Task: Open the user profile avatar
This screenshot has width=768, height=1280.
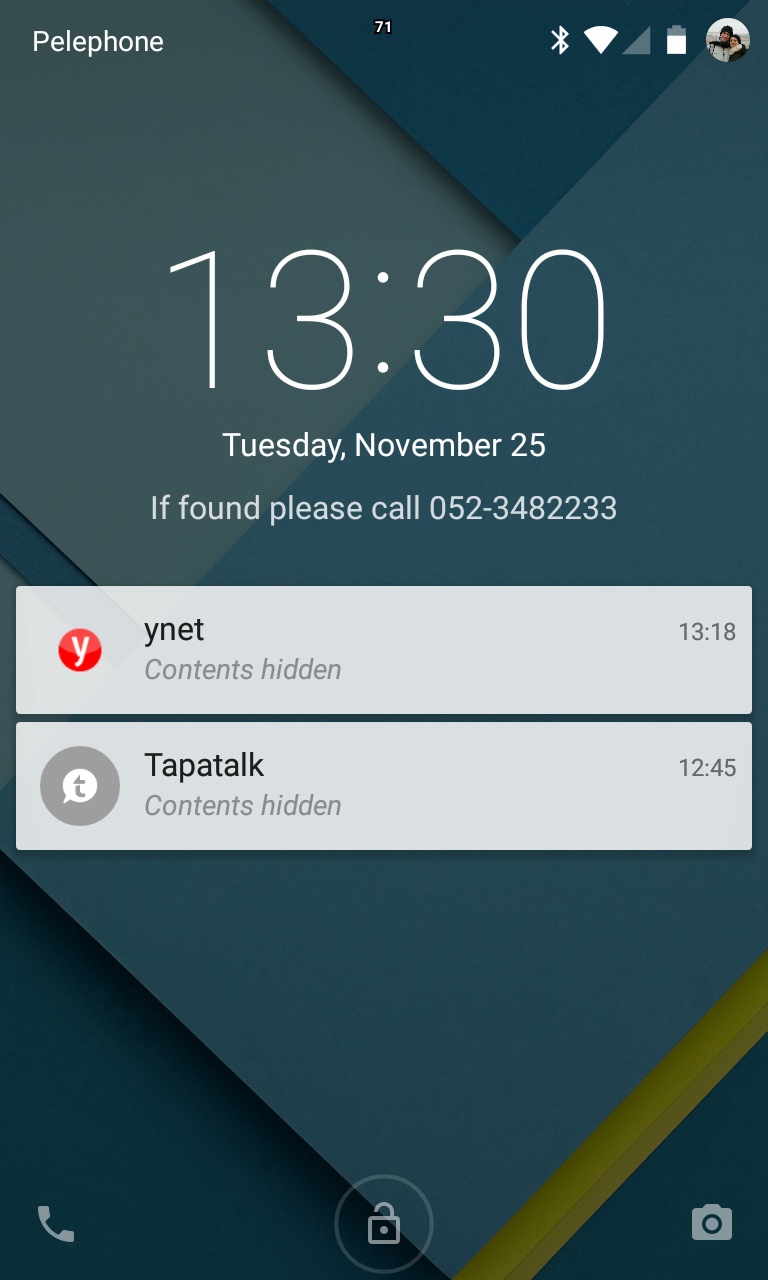Action: 727,41
